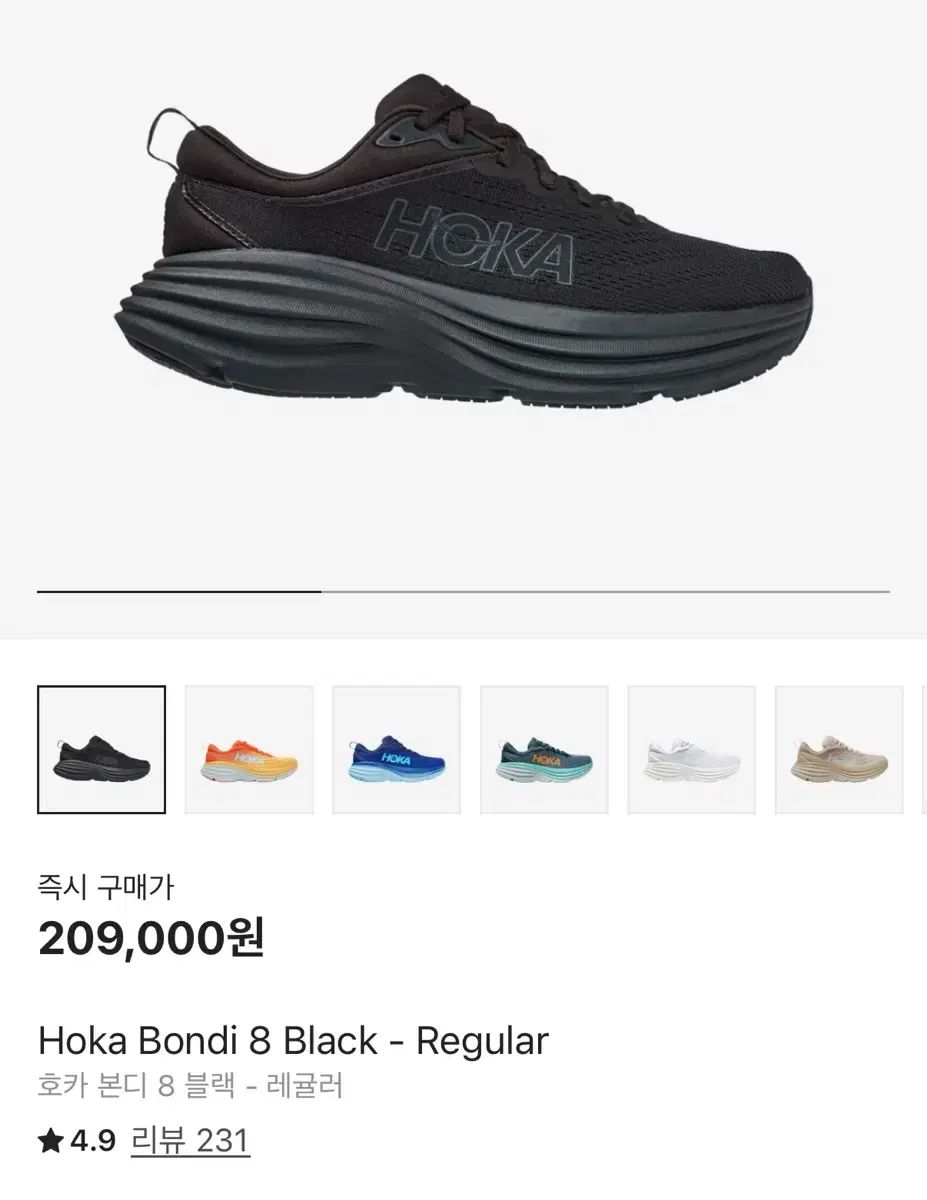927x1200 pixels.
Task: Select the blue colorway thumbnail
Action: click(396, 749)
